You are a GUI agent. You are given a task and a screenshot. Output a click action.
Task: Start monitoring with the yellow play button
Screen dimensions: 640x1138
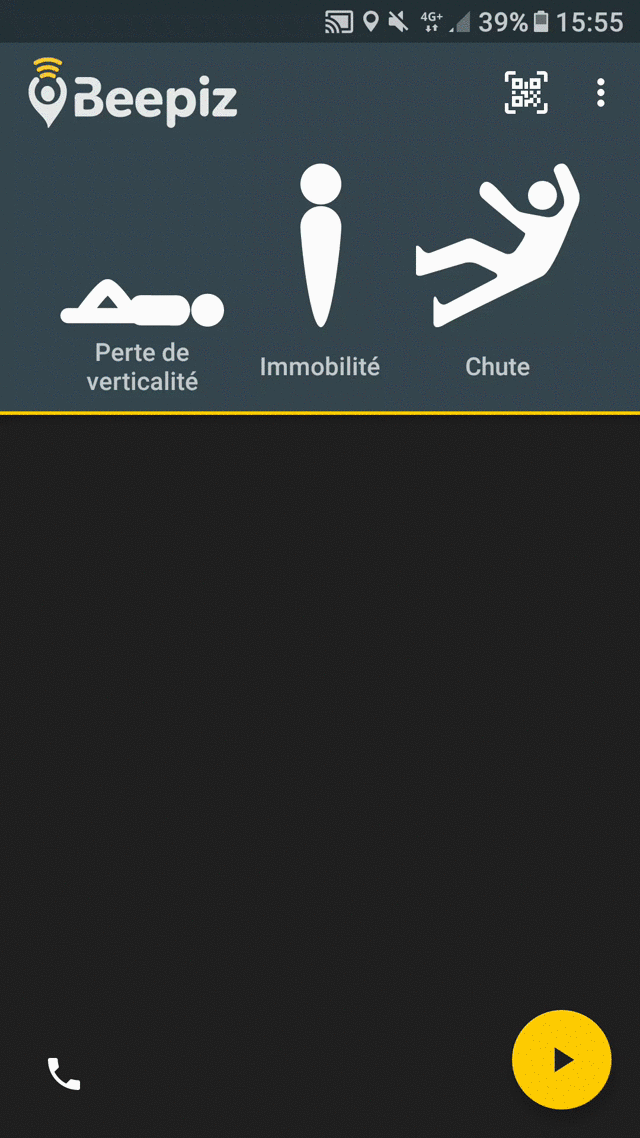point(561,1060)
